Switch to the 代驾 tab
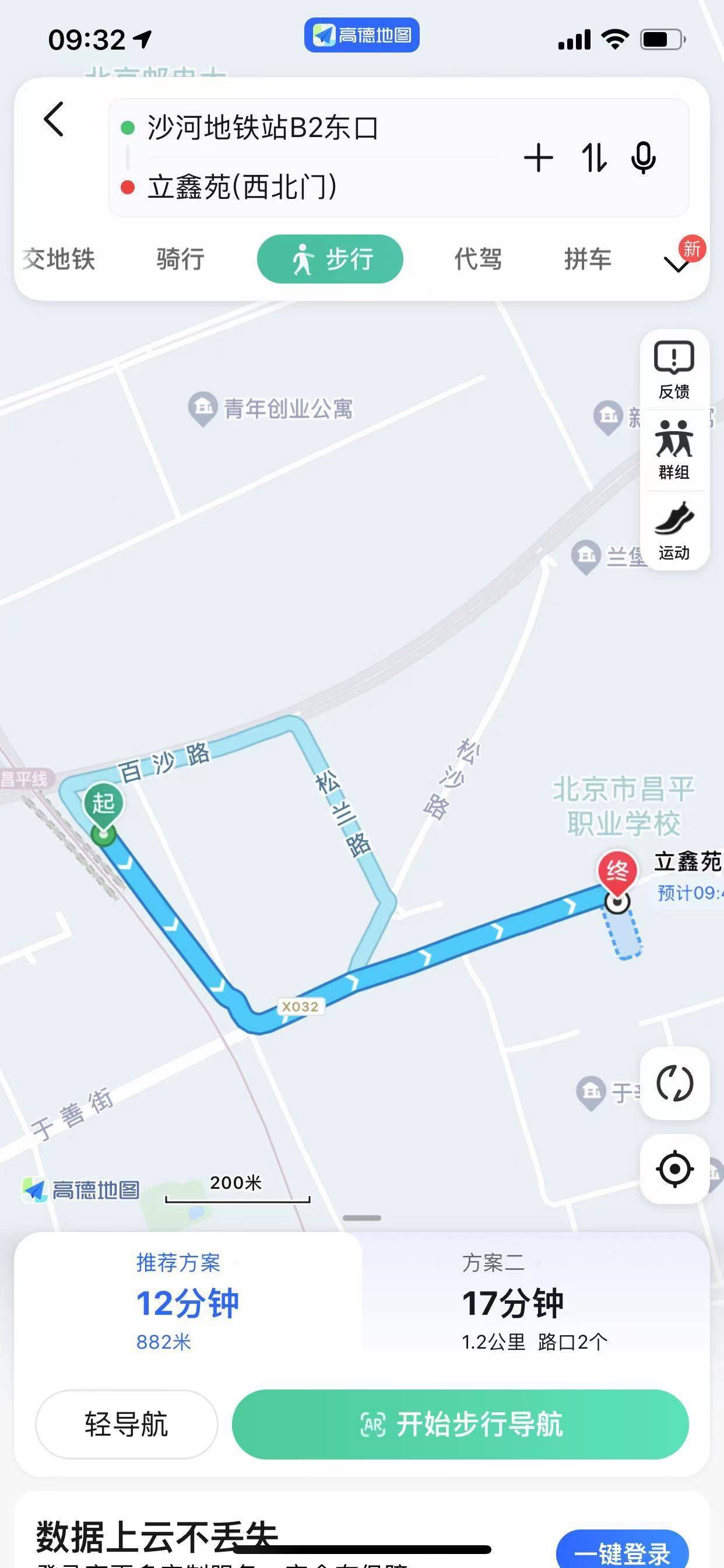724x1568 pixels. [478, 260]
